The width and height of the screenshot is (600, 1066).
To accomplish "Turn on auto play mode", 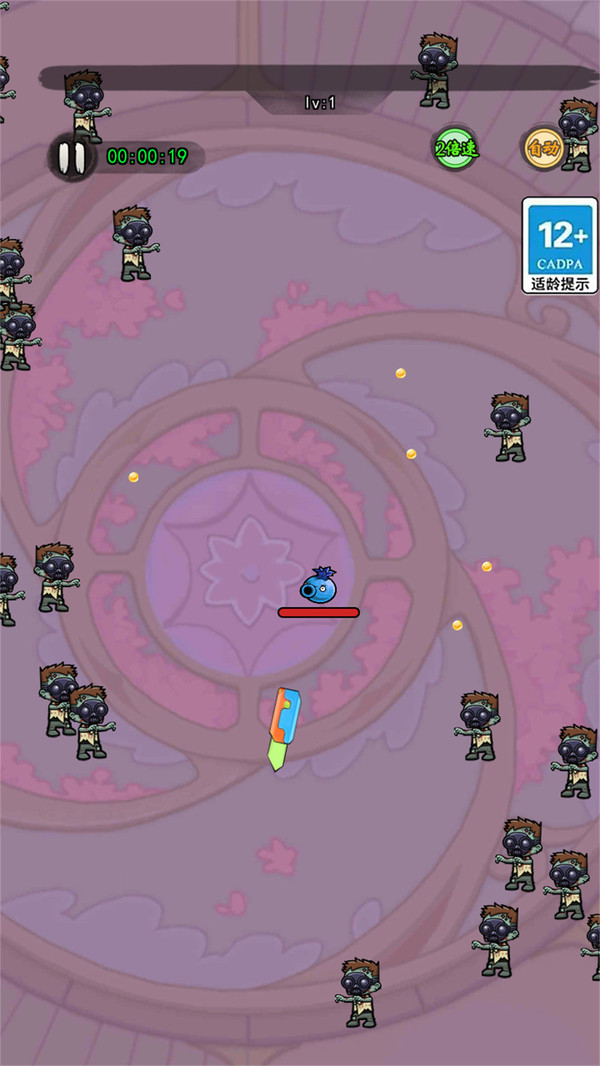I will point(543,149).
